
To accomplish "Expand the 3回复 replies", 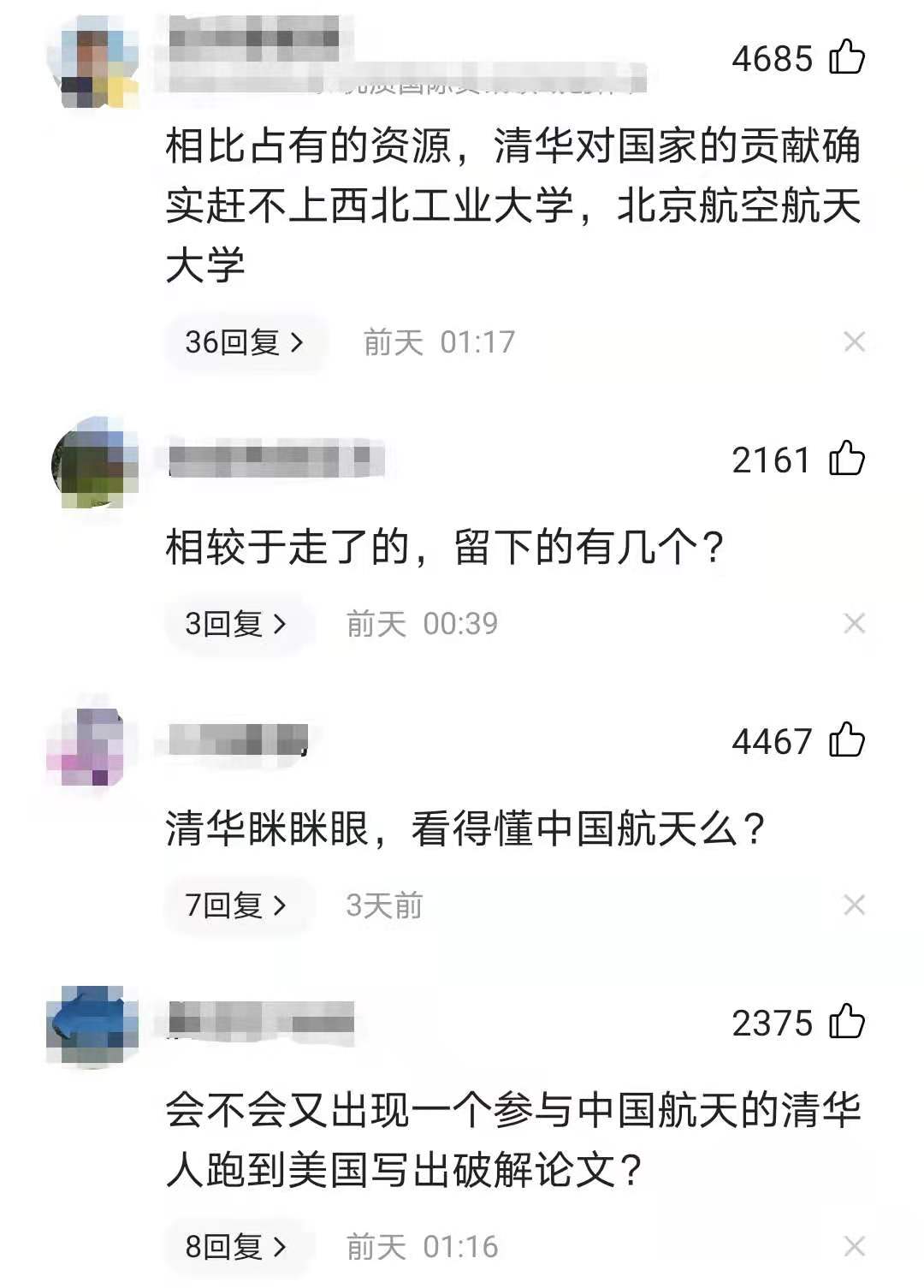I will 237,624.
